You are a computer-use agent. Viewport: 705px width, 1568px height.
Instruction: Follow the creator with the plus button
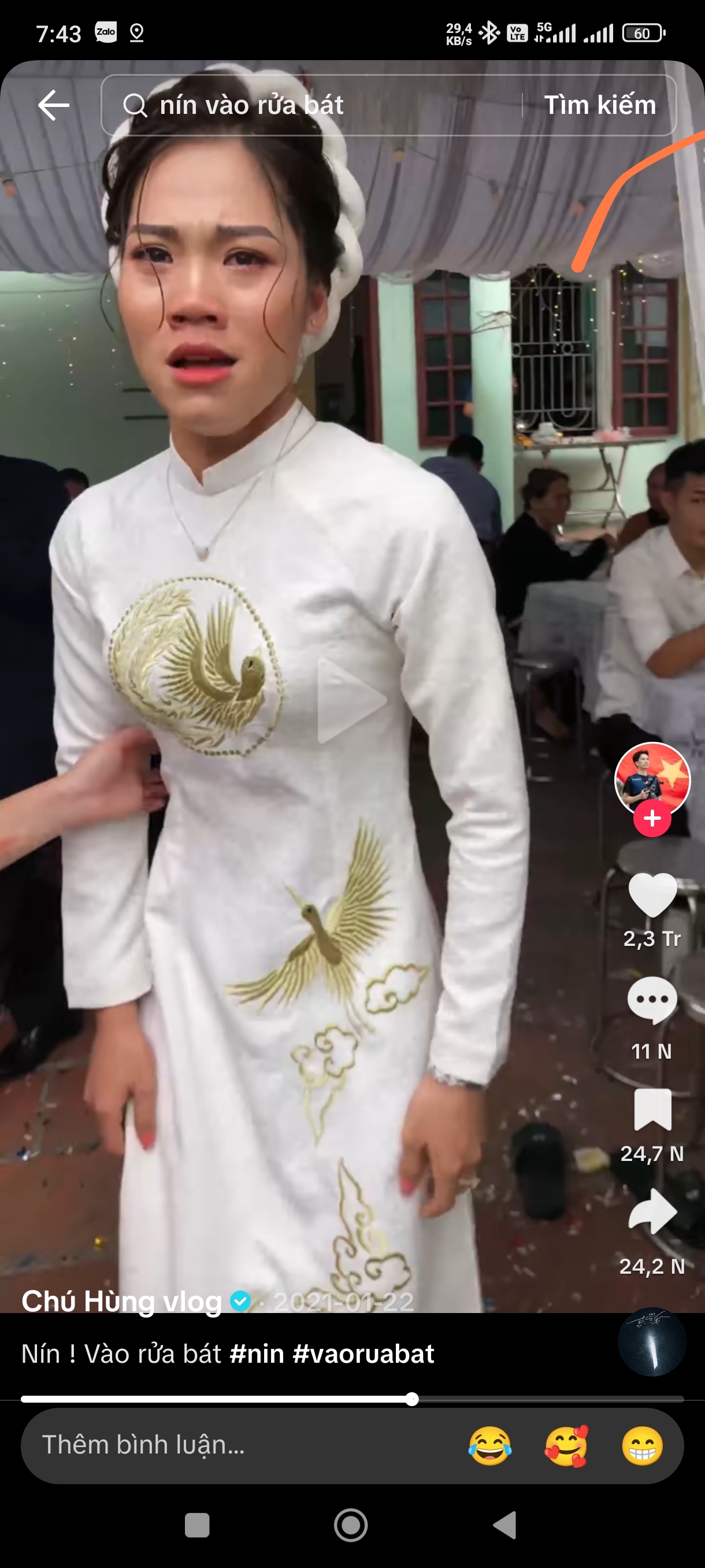coord(652,819)
